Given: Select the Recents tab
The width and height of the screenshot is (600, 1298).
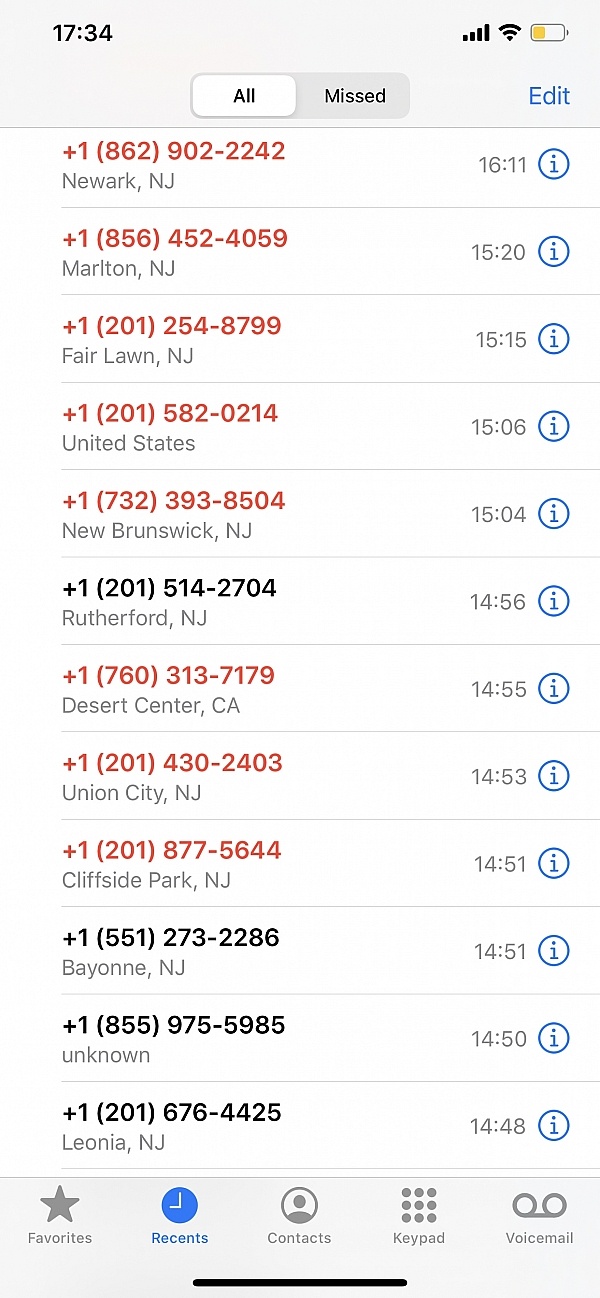Looking at the screenshot, I should click(180, 1215).
